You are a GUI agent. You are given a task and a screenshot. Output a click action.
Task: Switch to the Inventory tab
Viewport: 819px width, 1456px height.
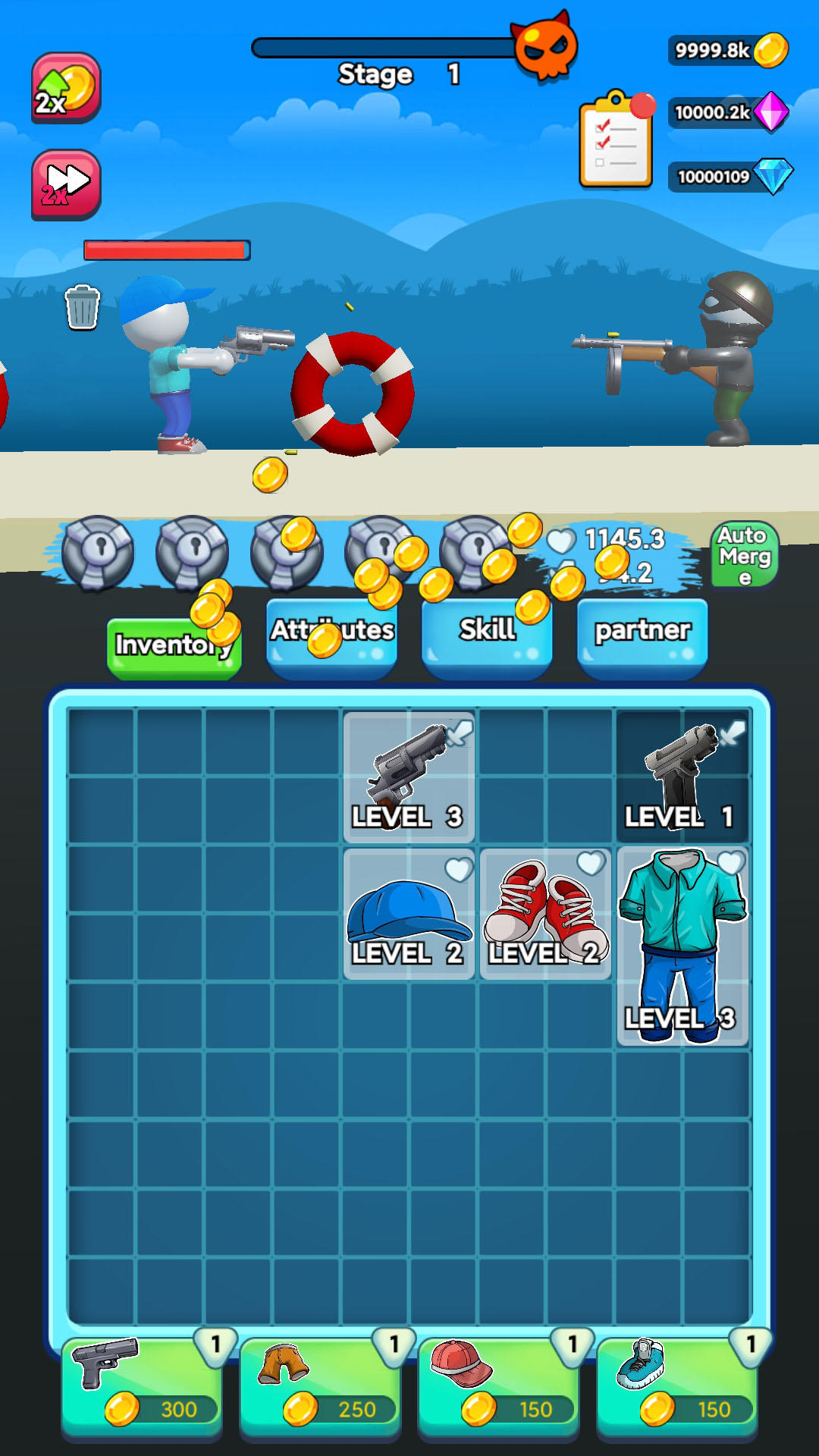(x=174, y=646)
